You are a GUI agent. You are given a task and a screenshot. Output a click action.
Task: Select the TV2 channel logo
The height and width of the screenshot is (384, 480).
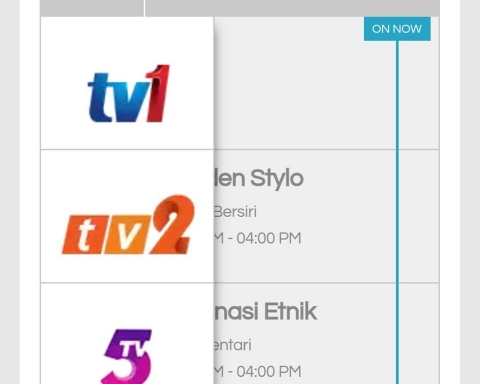[128, 225]
